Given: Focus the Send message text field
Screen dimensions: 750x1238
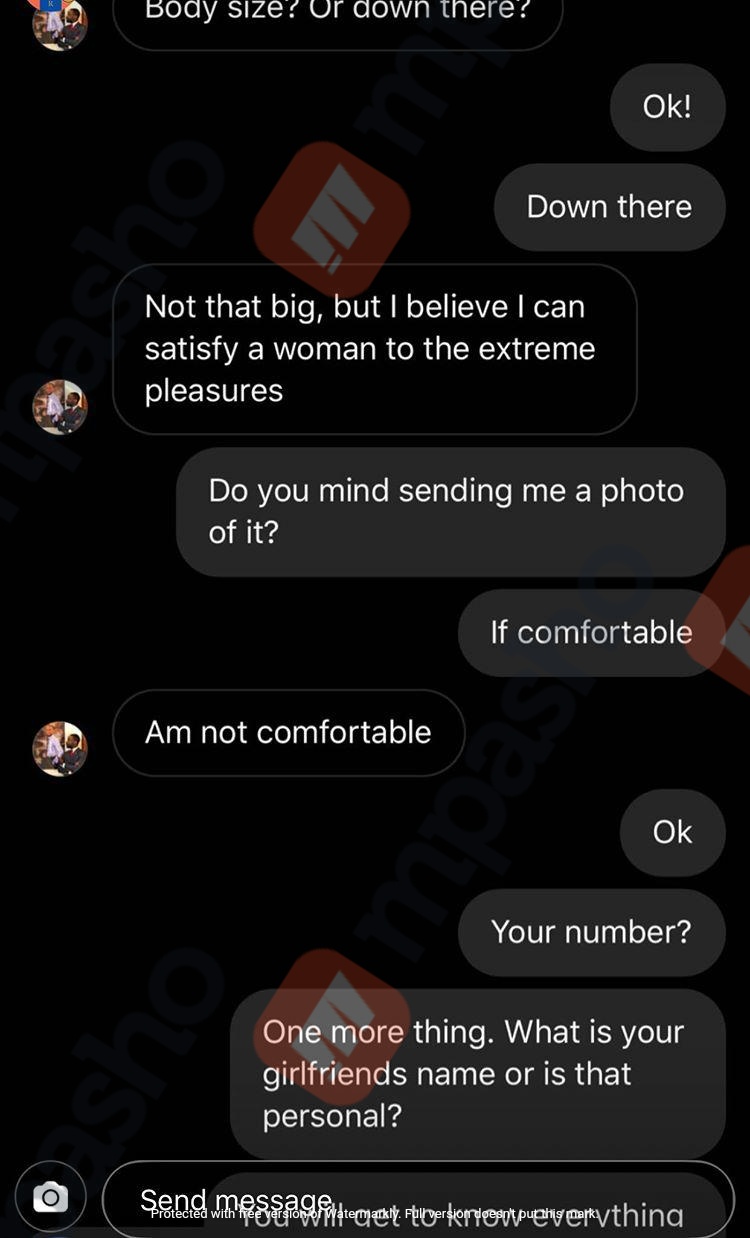Looking at the screenshot, I should (x=418, y=1199).
